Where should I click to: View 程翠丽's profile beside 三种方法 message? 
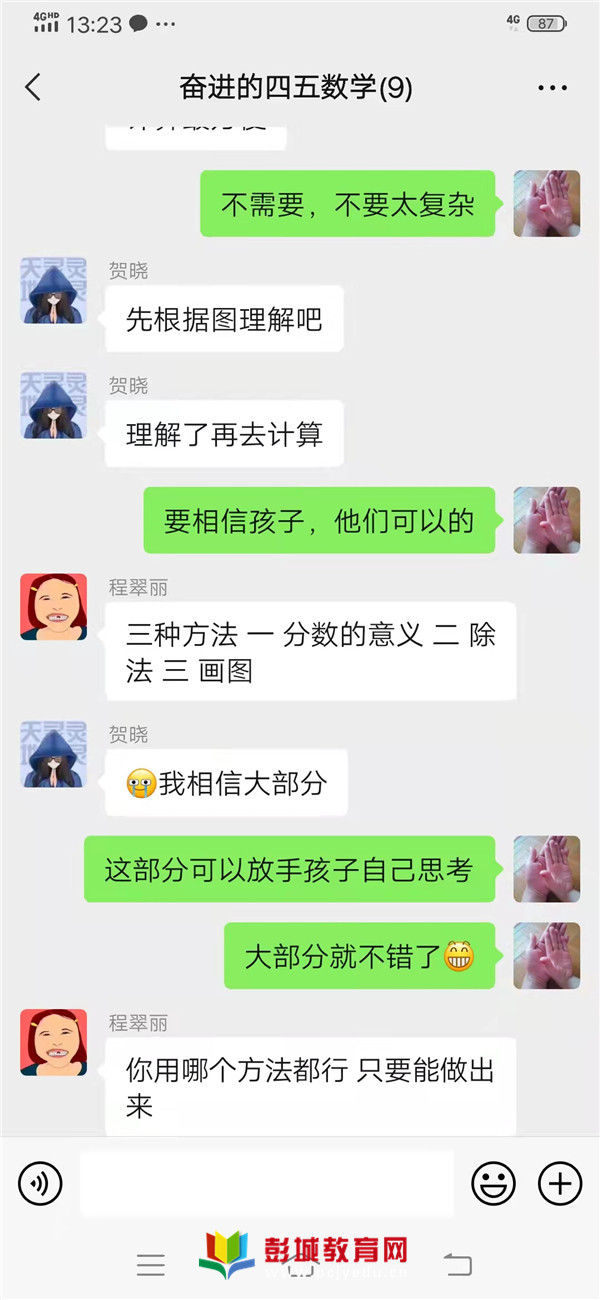click(x=54, y=607)
